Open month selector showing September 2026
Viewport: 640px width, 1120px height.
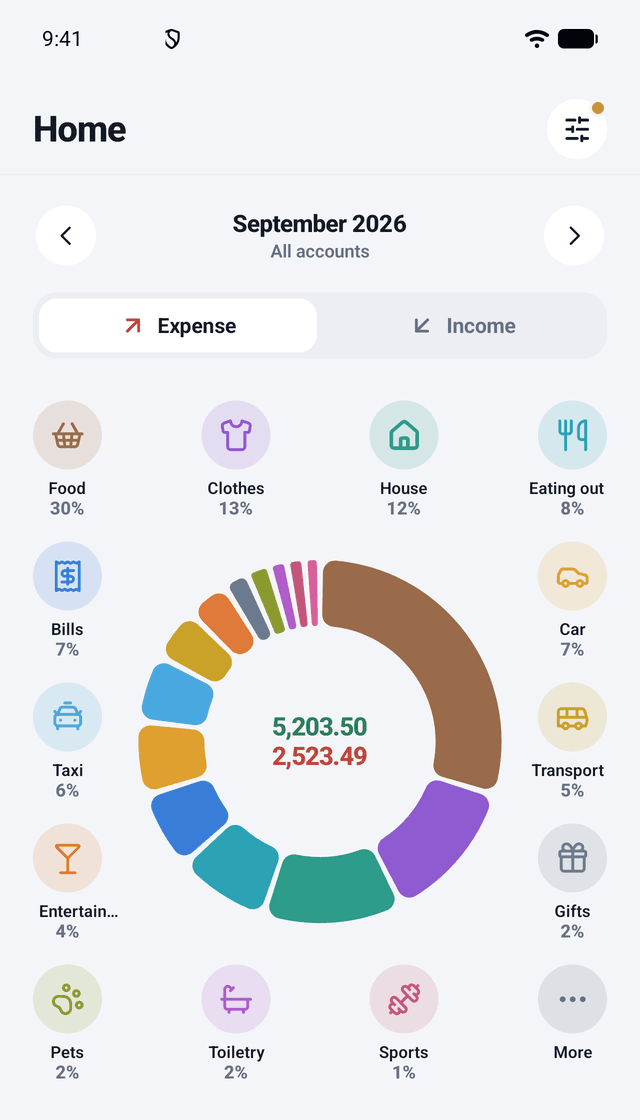click(319, 236)
